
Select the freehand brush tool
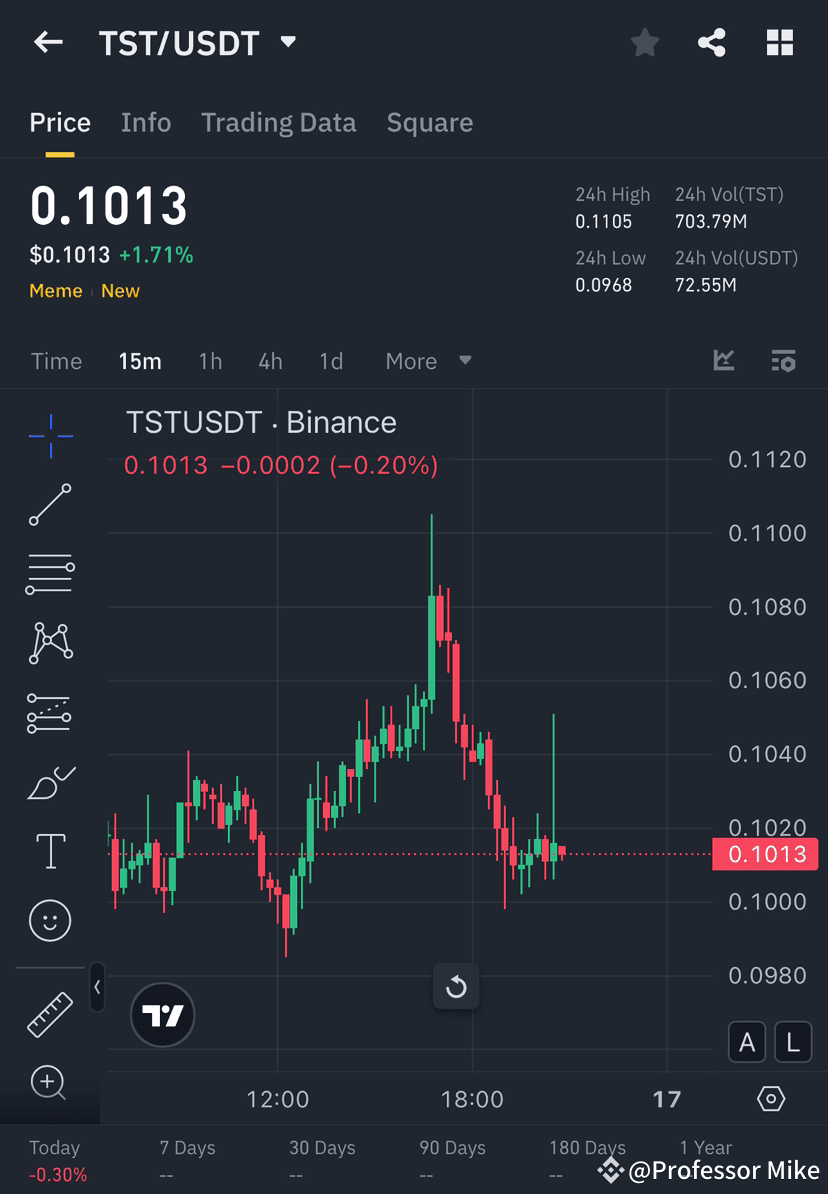50,781
